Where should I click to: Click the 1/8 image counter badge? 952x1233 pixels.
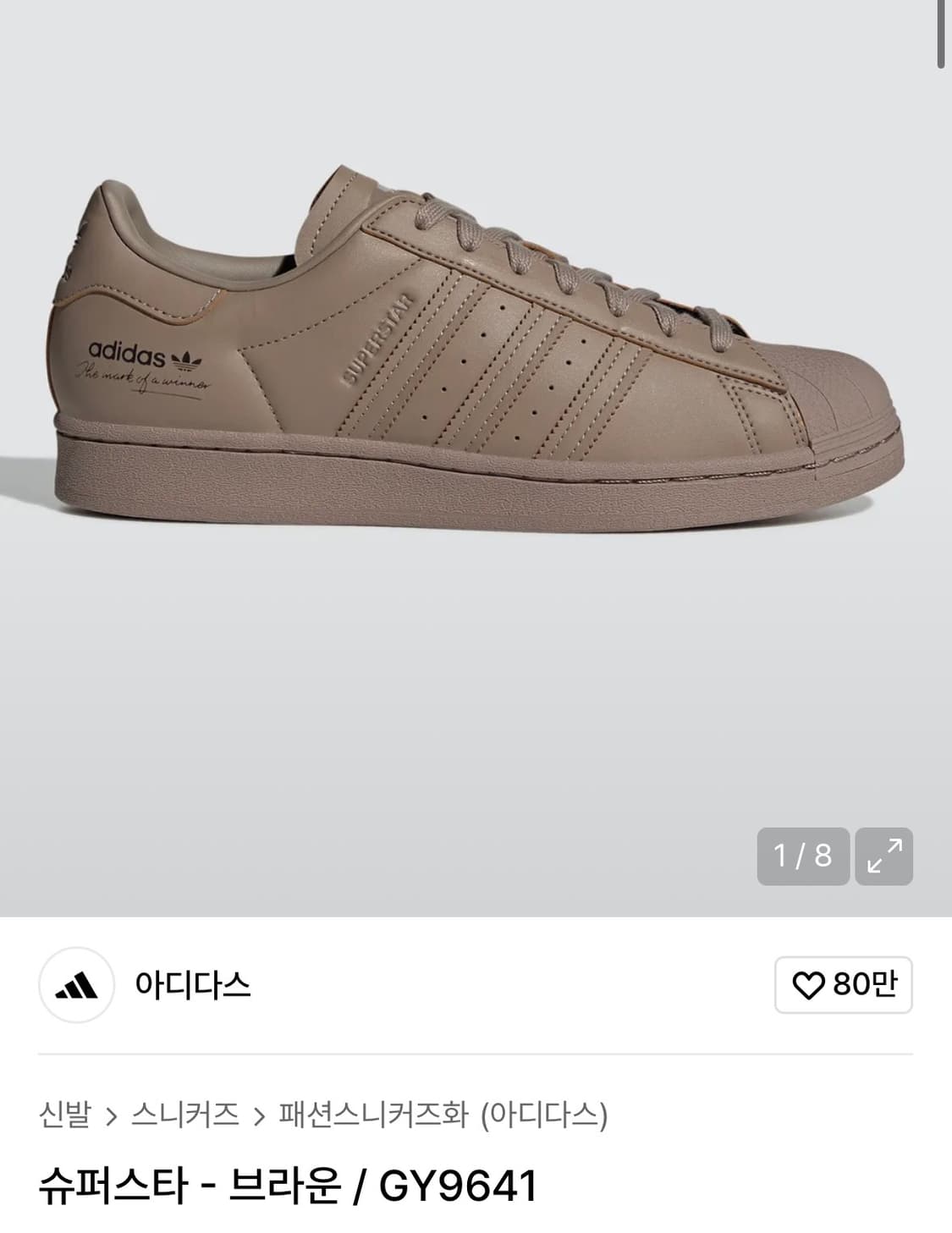[803, 857]
